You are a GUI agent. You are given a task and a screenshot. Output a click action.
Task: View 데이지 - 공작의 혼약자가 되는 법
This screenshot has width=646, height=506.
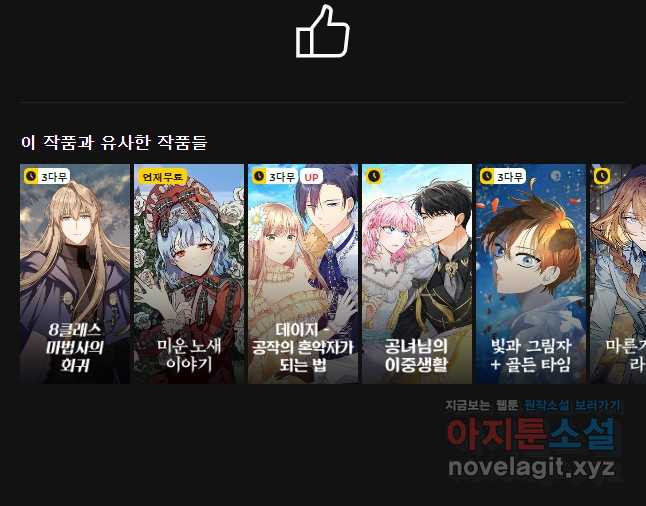pos(303,274)
